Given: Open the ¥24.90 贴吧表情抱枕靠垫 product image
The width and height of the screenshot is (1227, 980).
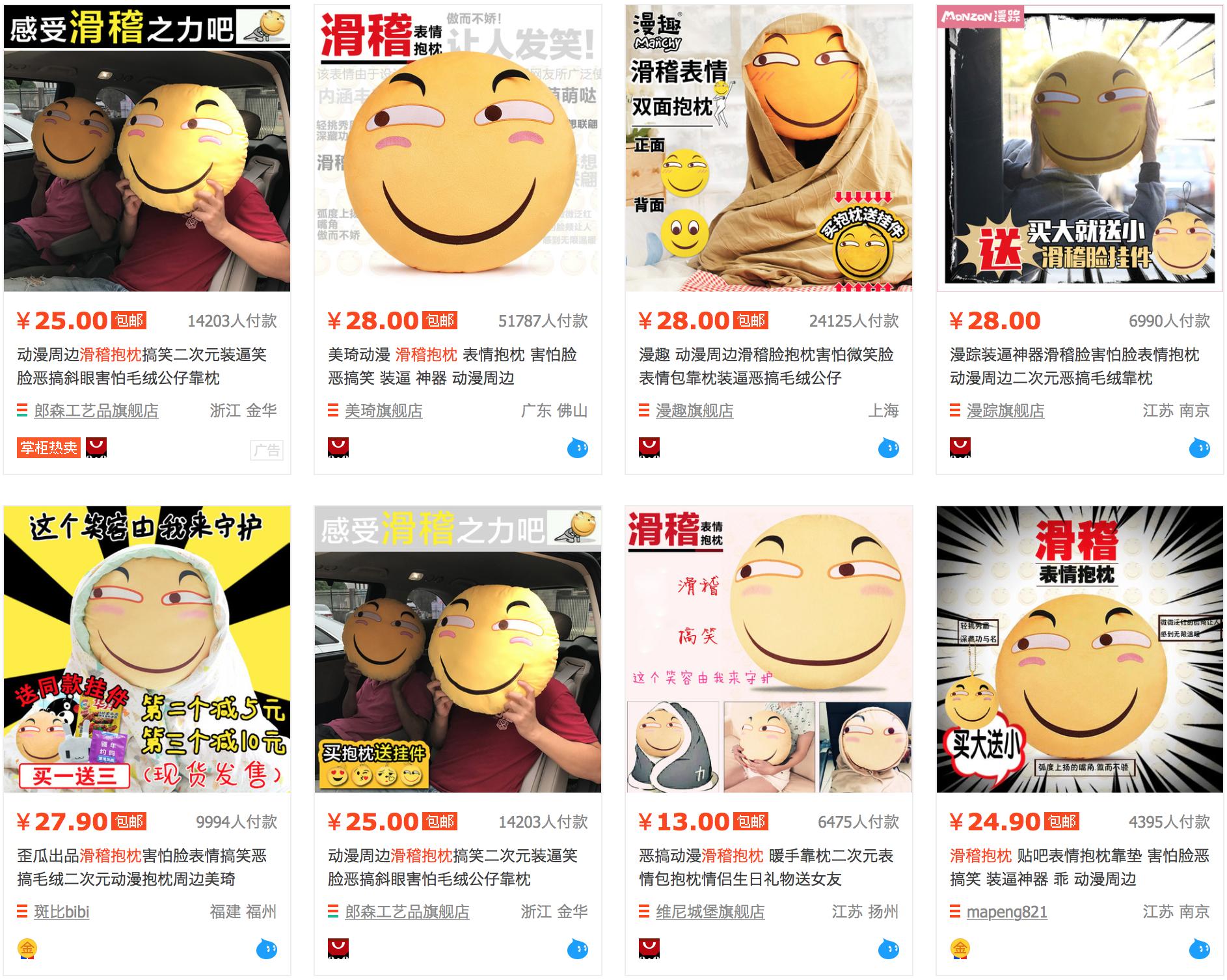Looking at the screenshot, I should click(x=1080, y=649).
